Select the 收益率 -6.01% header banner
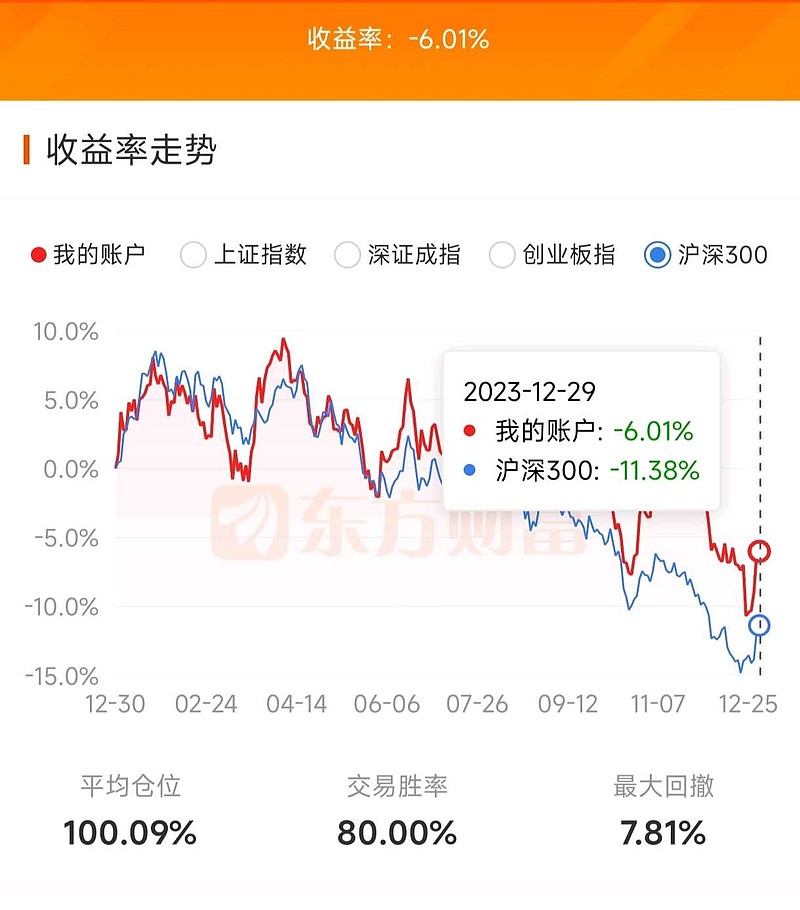 (x=400, y=40)
